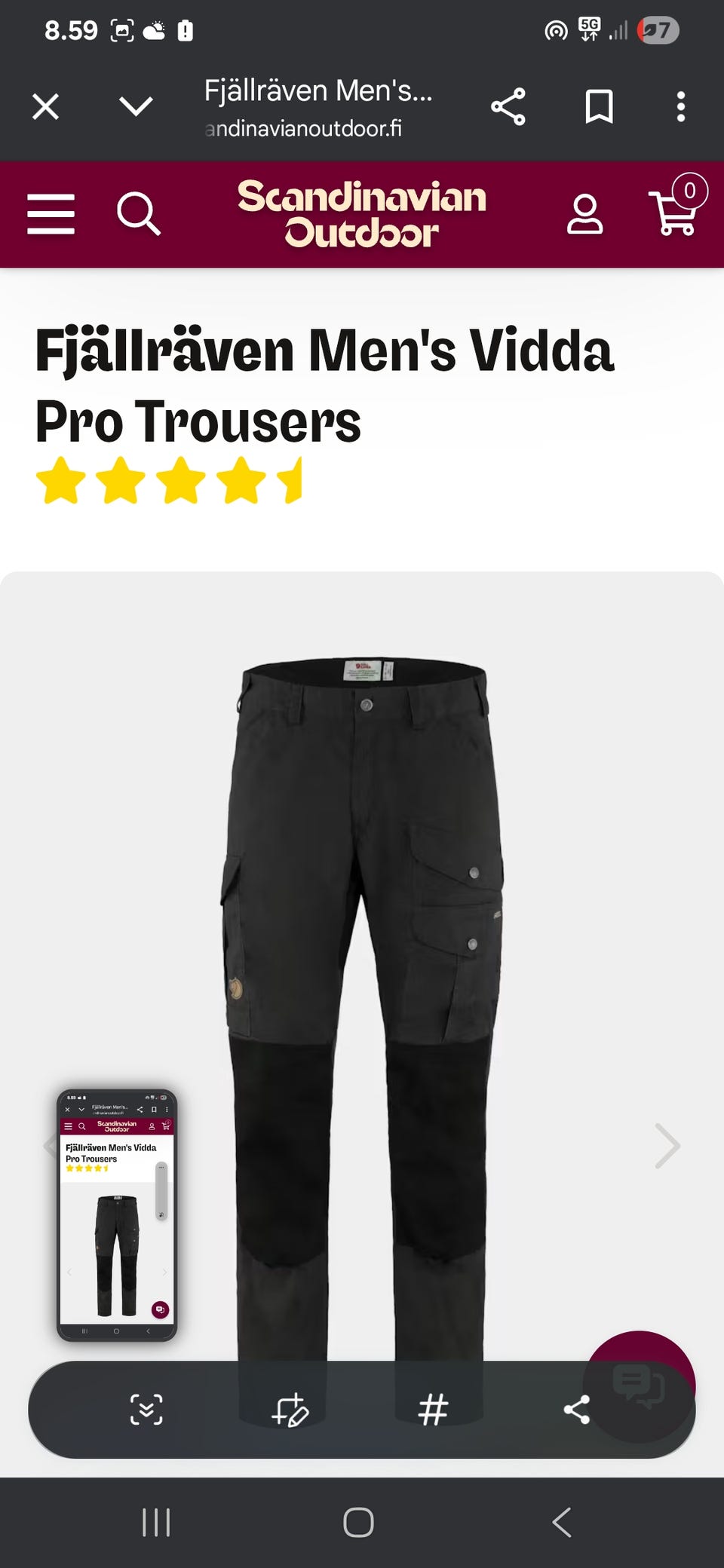Image resolution: width=724 pixels, height=1568 pixels.
Task: Open the user account page
Action: pos(584,214)
